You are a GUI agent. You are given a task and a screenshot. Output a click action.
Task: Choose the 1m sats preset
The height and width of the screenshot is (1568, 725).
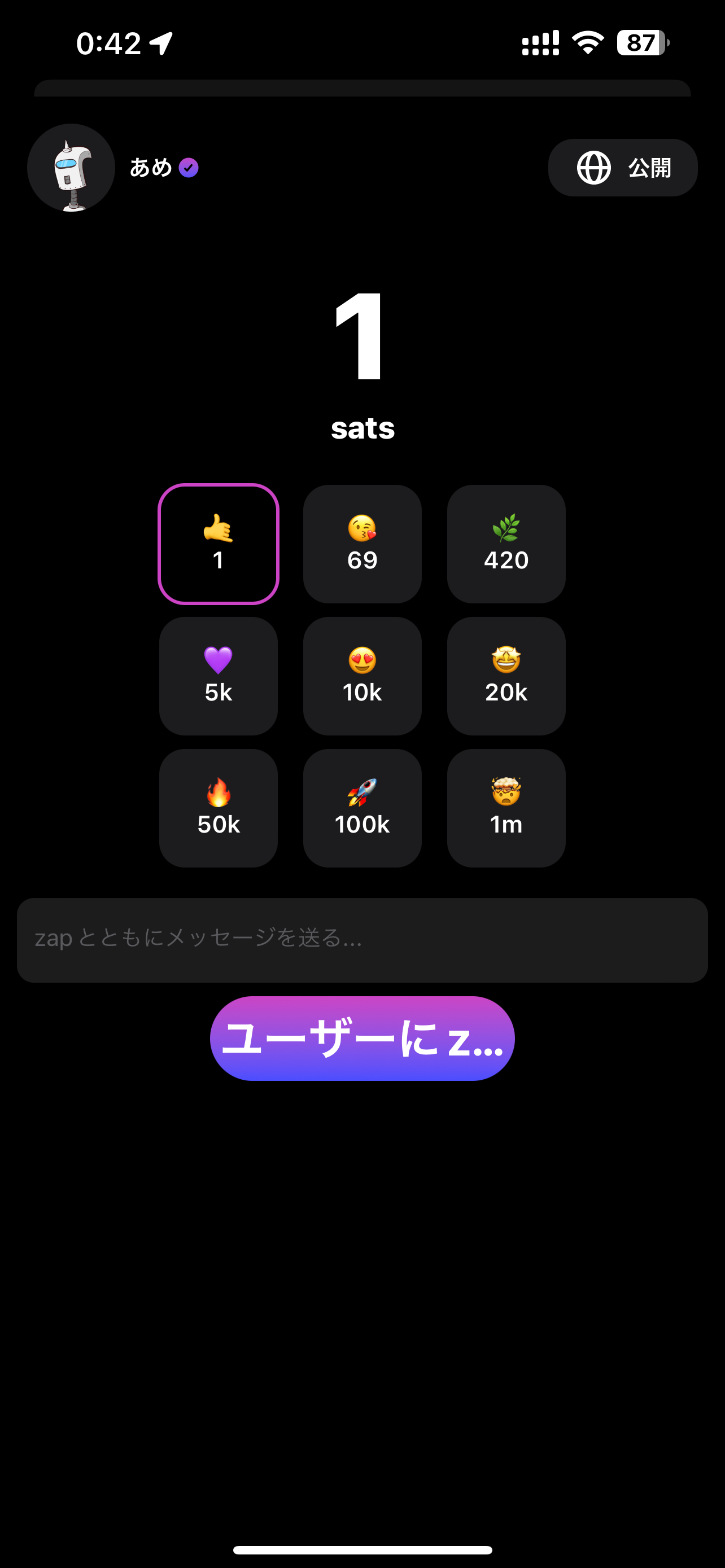click(506, 808)
